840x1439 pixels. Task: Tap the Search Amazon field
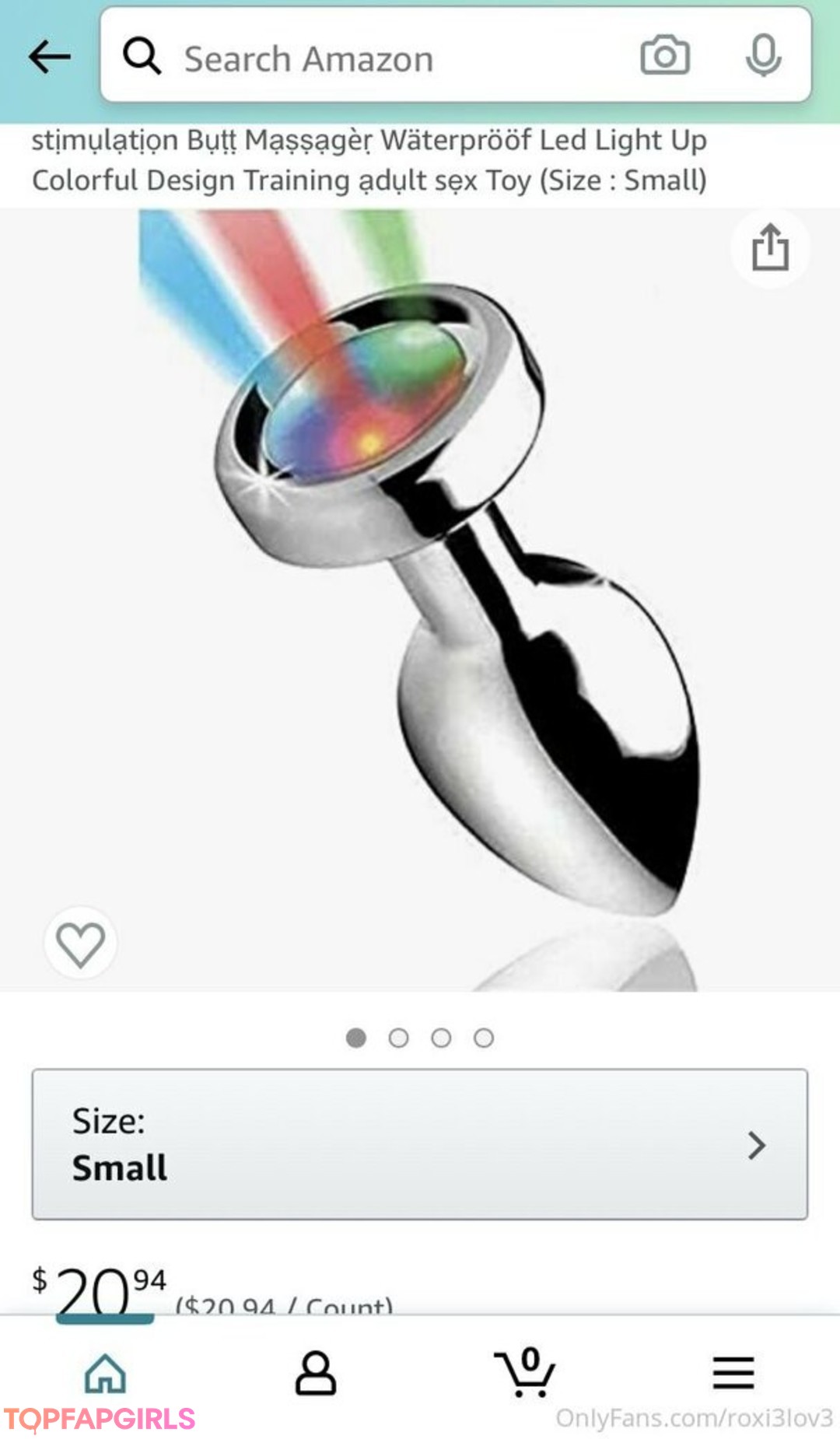tap(373, 58)
